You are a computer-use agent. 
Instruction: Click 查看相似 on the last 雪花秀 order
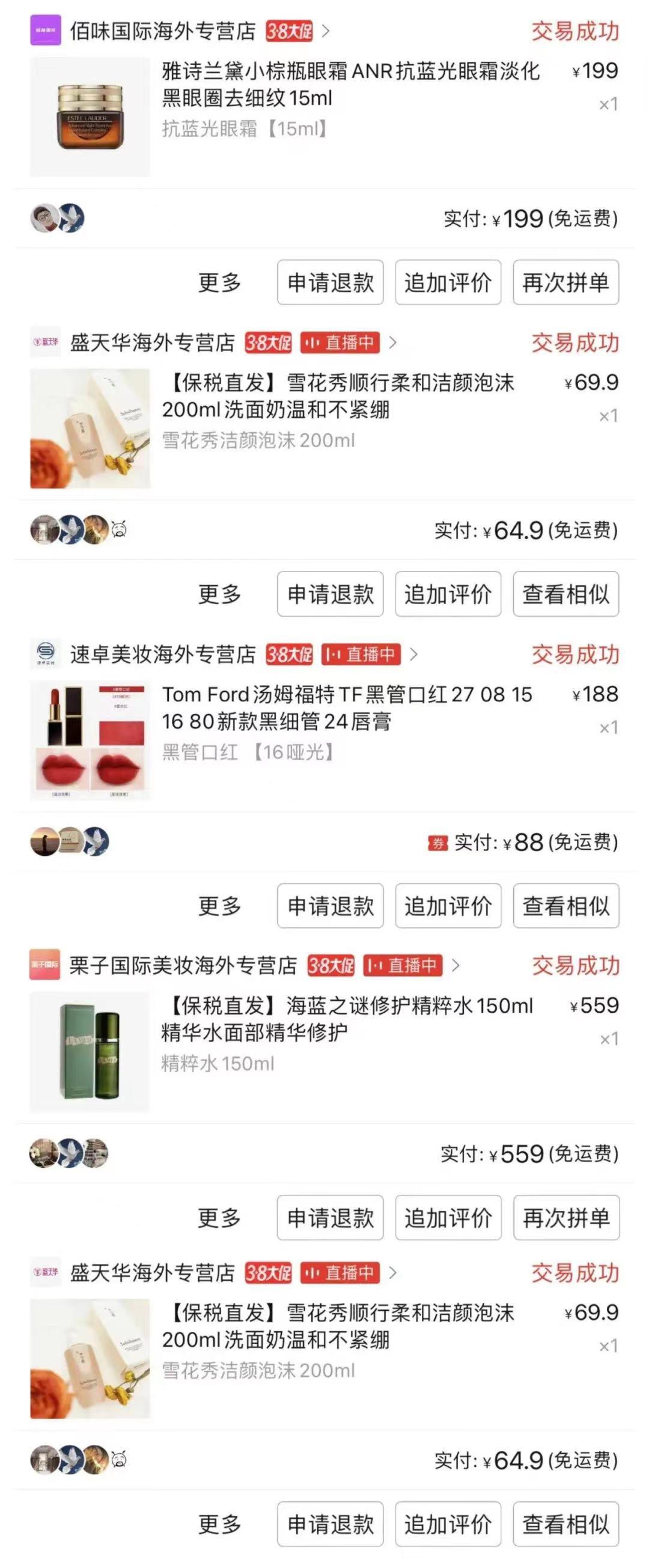tap(567, 1529)
